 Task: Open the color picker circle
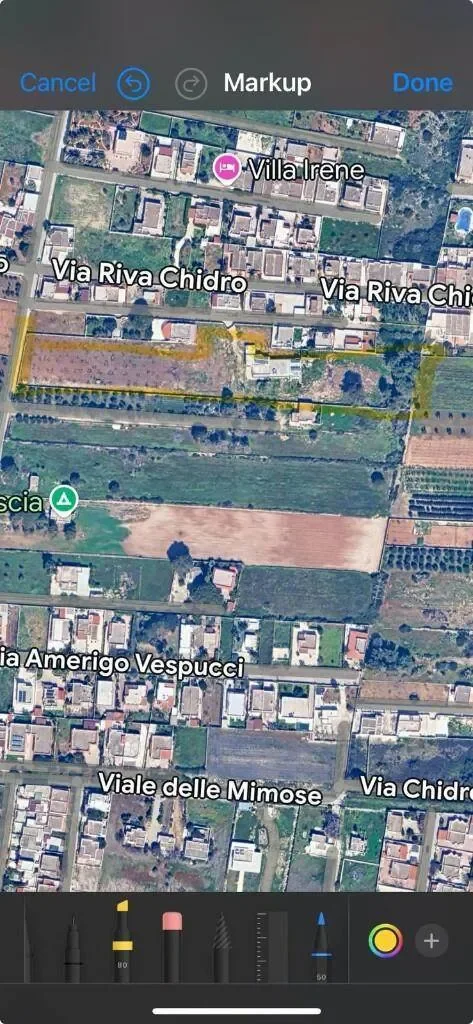point(385,940)
